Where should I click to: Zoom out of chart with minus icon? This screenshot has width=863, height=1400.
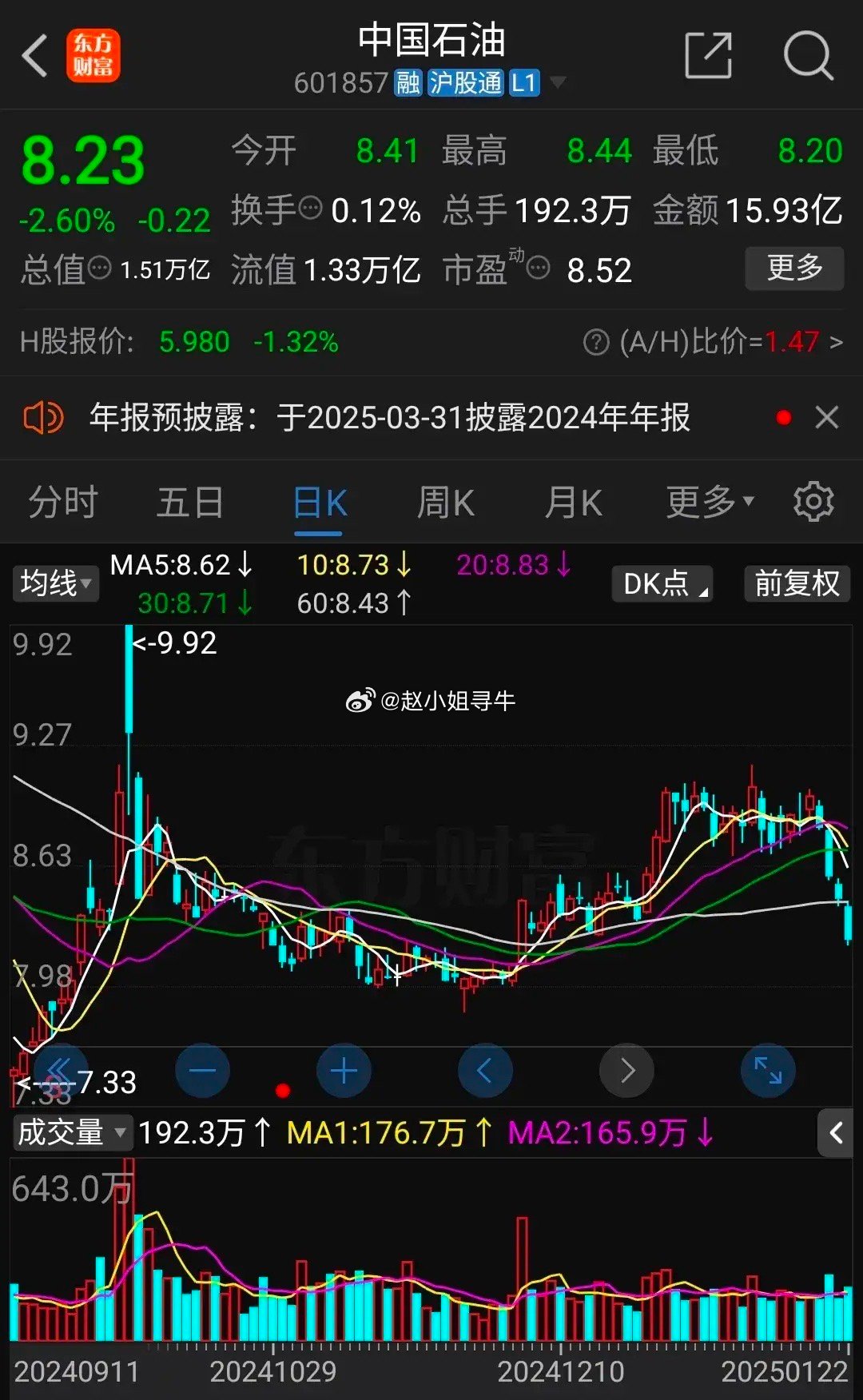(x=202, y=1070)
